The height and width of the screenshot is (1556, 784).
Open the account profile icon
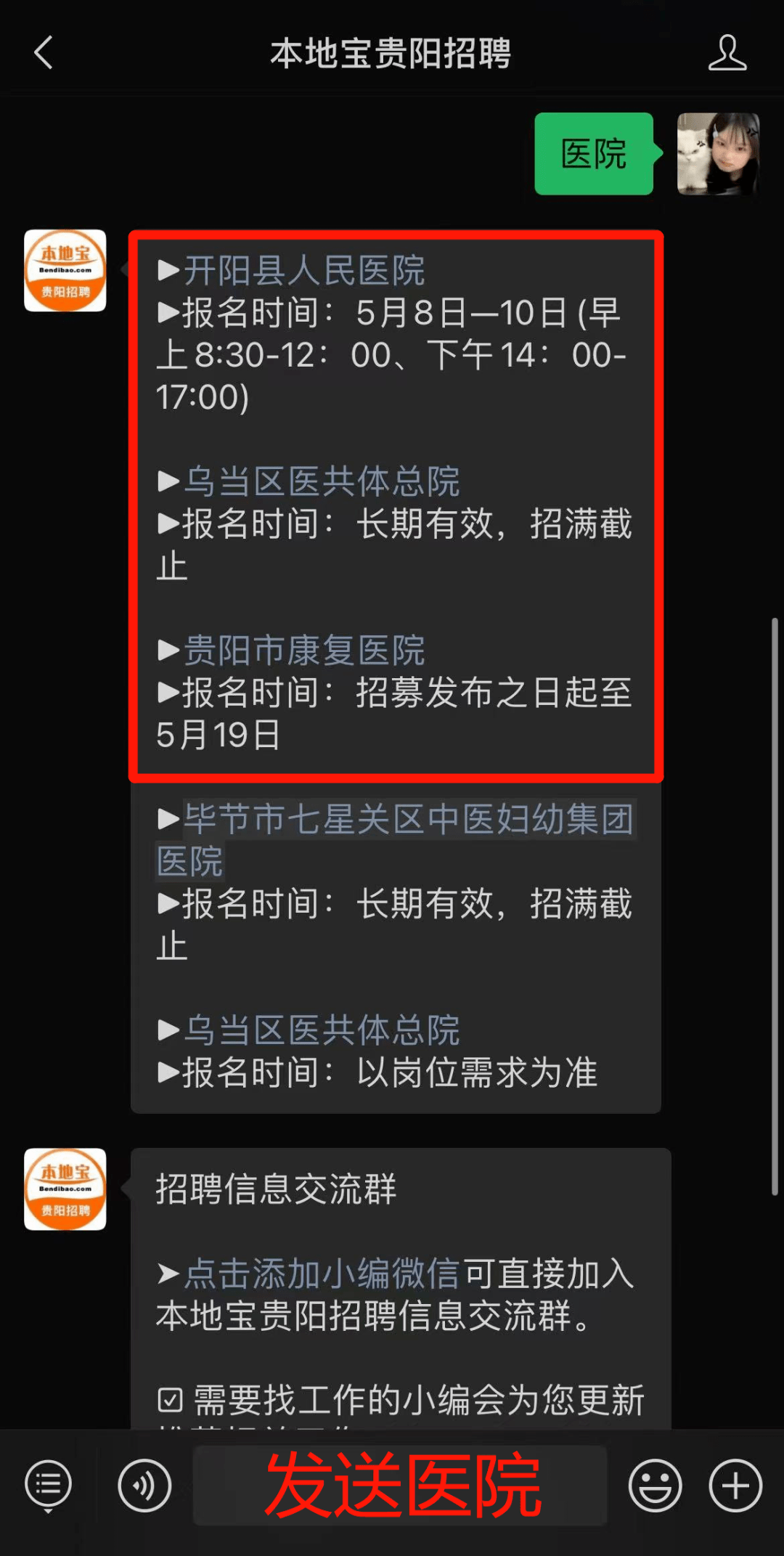pos(727,52)
